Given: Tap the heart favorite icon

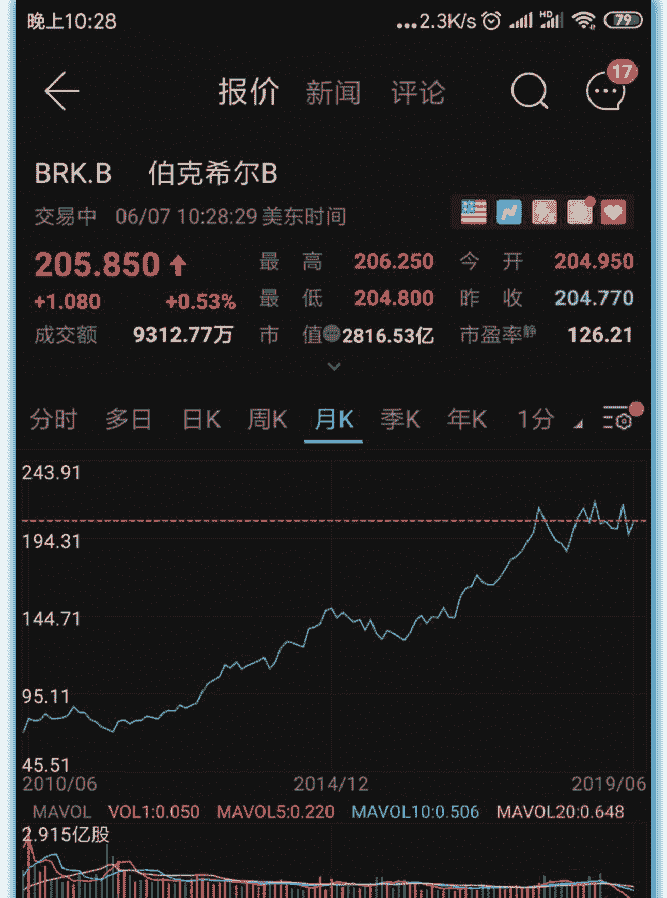Looking at the screenshot, I should point(612,212).
